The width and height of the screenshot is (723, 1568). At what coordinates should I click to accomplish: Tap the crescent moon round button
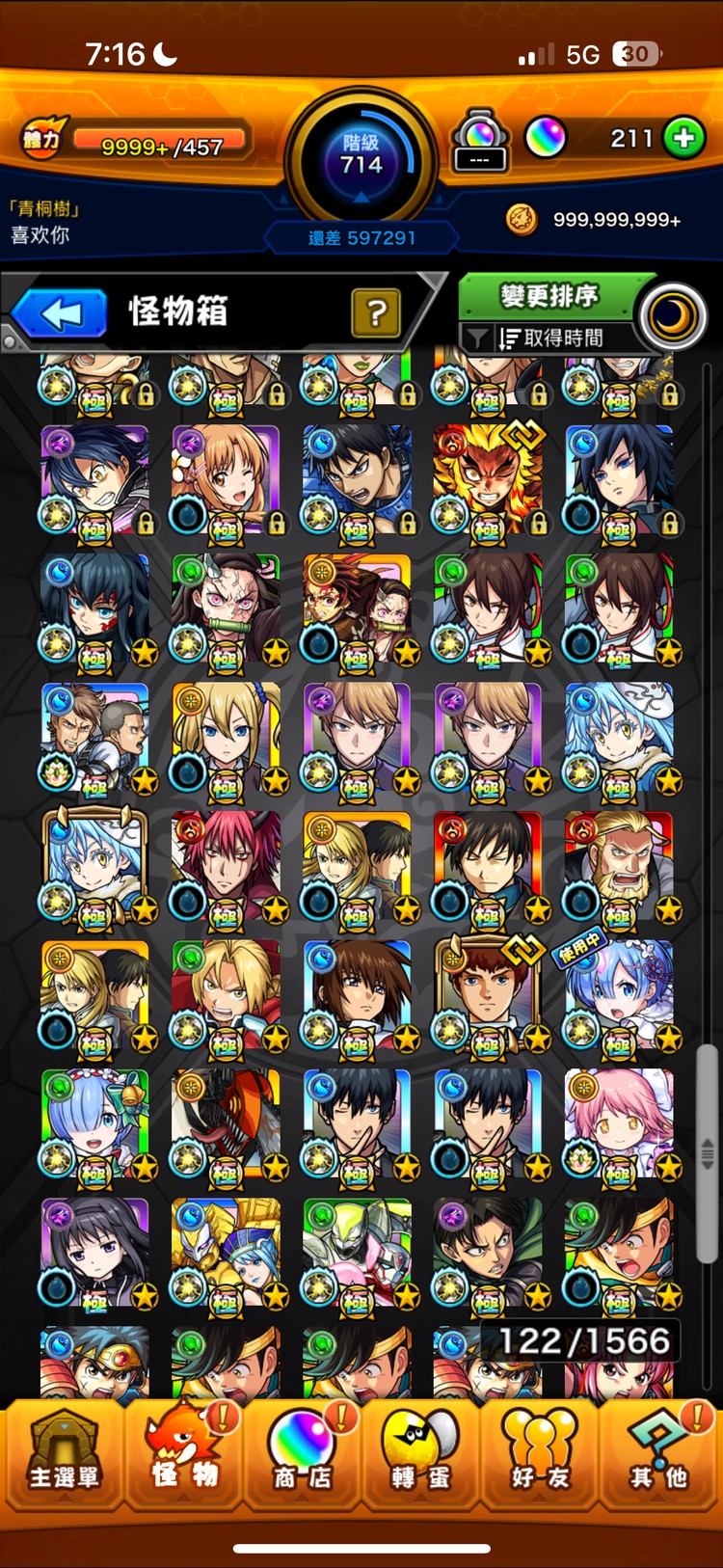[x=674, y=315]
